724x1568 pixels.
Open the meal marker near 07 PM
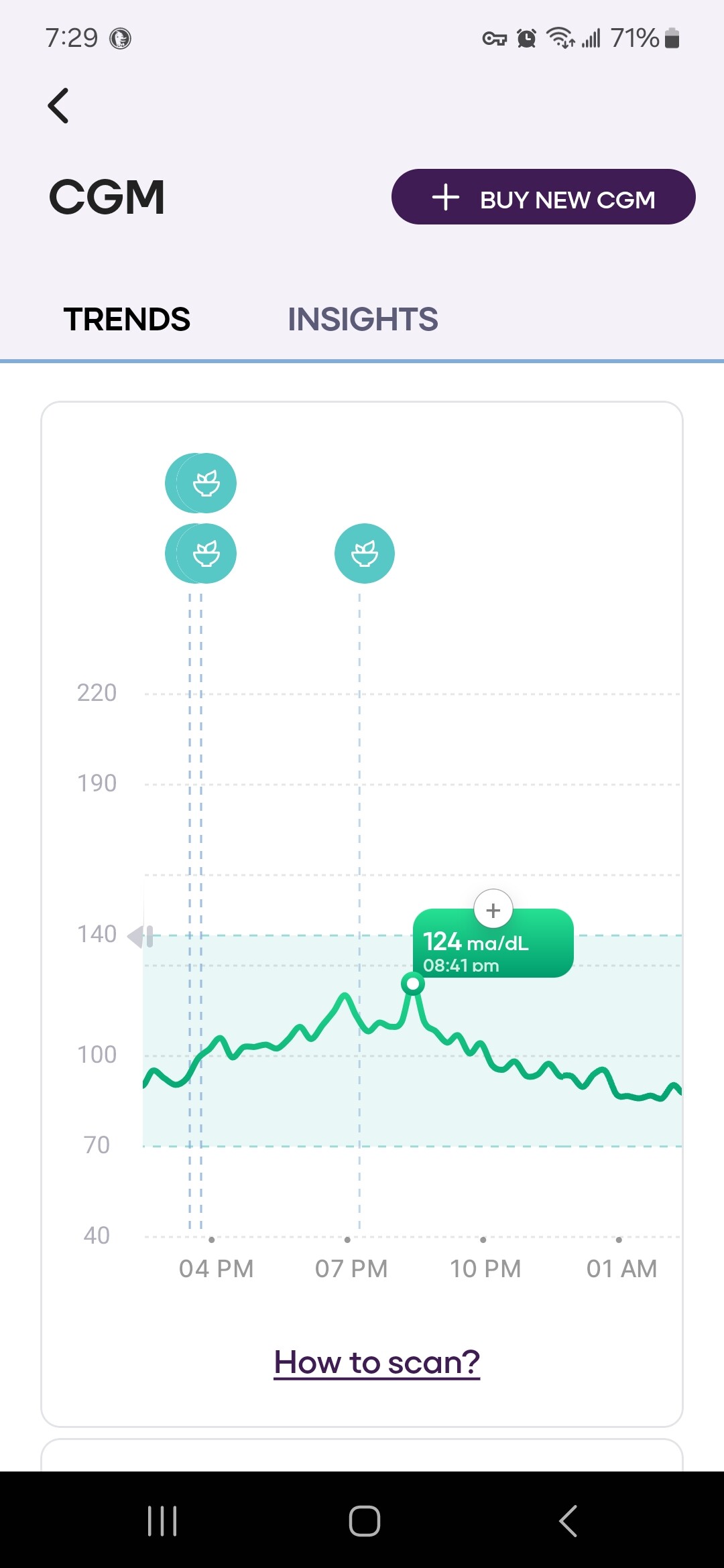pos(364,553)
